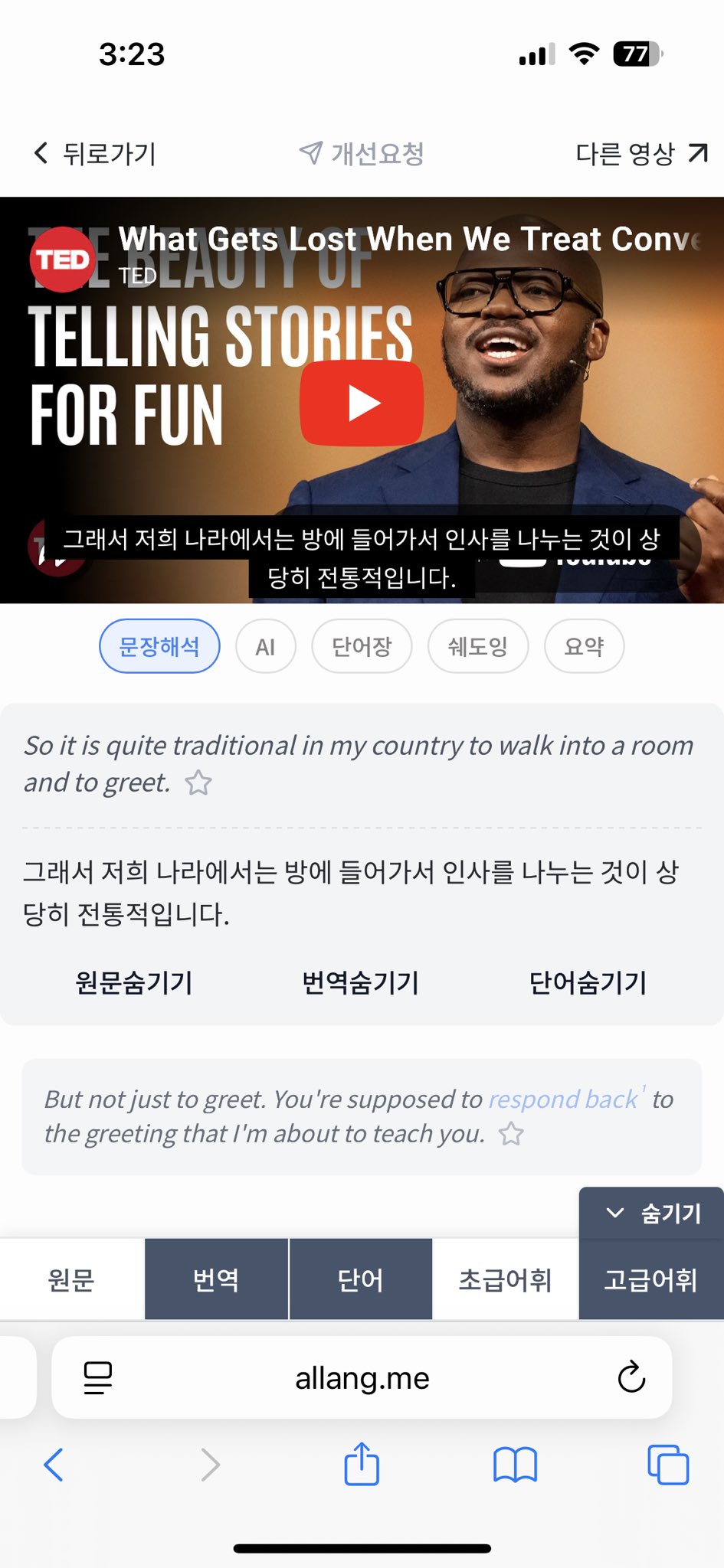Open 개선요청 feedback request
Viewport: 724px width, 1568px height.
pyautogui.click(x=362, y=153)
